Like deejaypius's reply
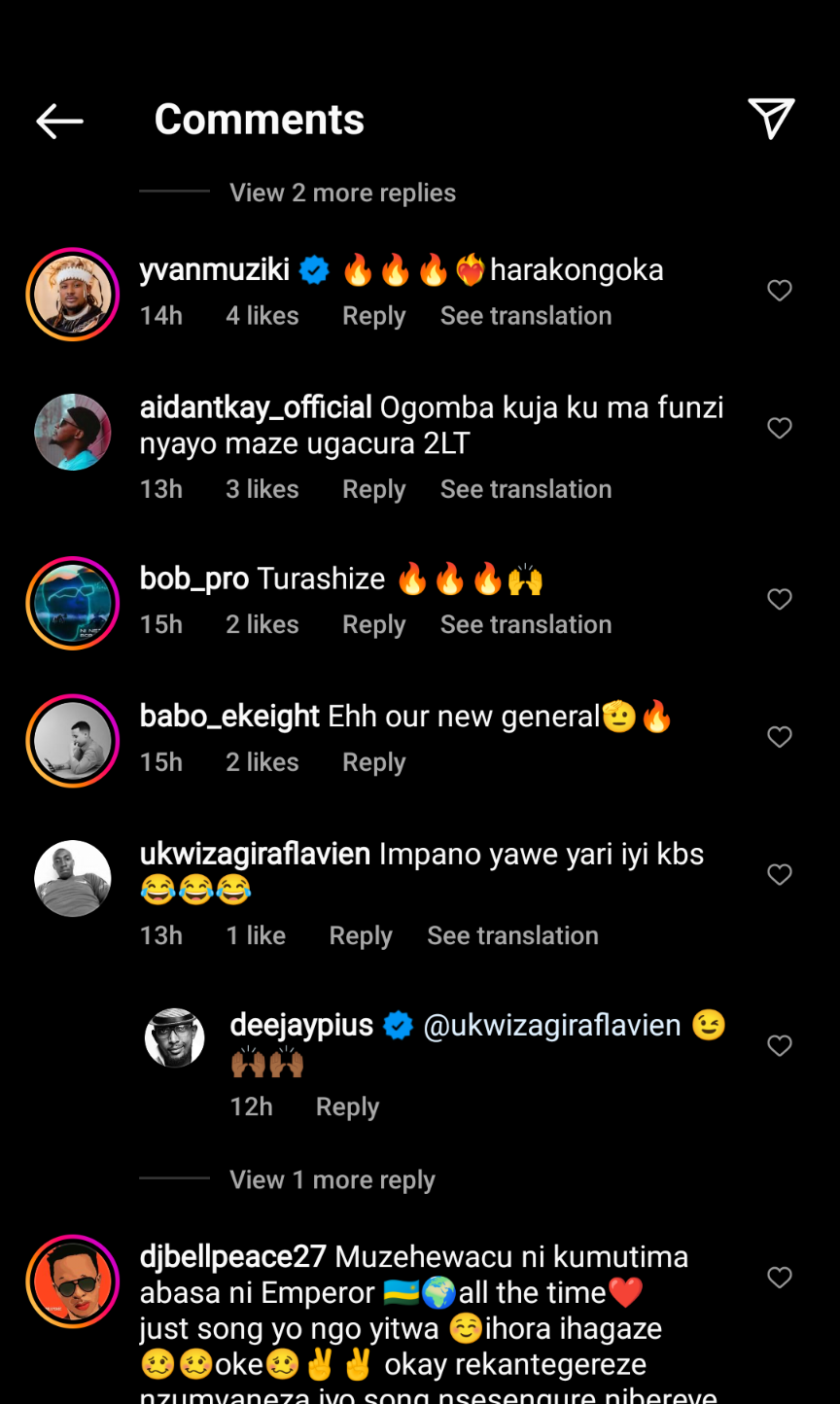 (x=780, y=1045)
